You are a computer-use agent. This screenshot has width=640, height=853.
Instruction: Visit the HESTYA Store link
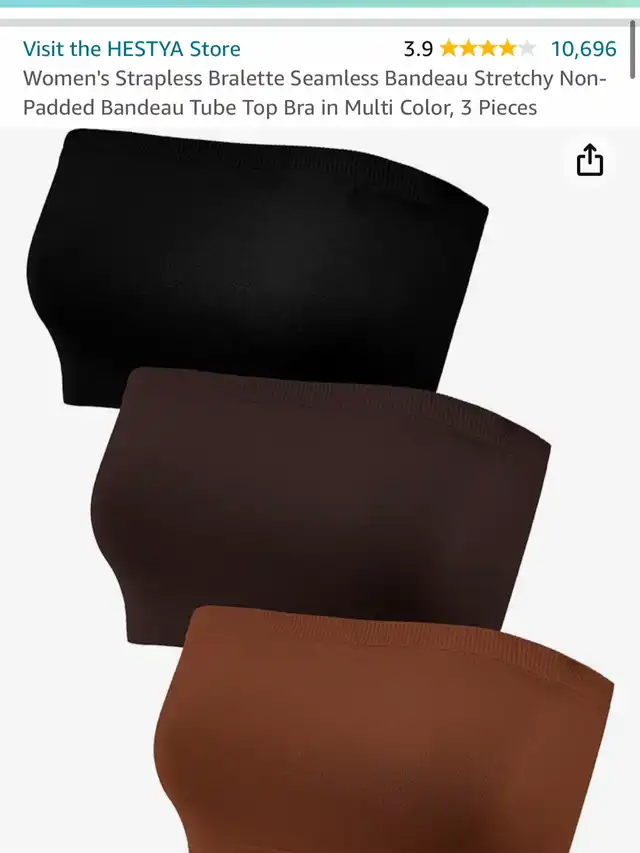[x=131, y=48]
